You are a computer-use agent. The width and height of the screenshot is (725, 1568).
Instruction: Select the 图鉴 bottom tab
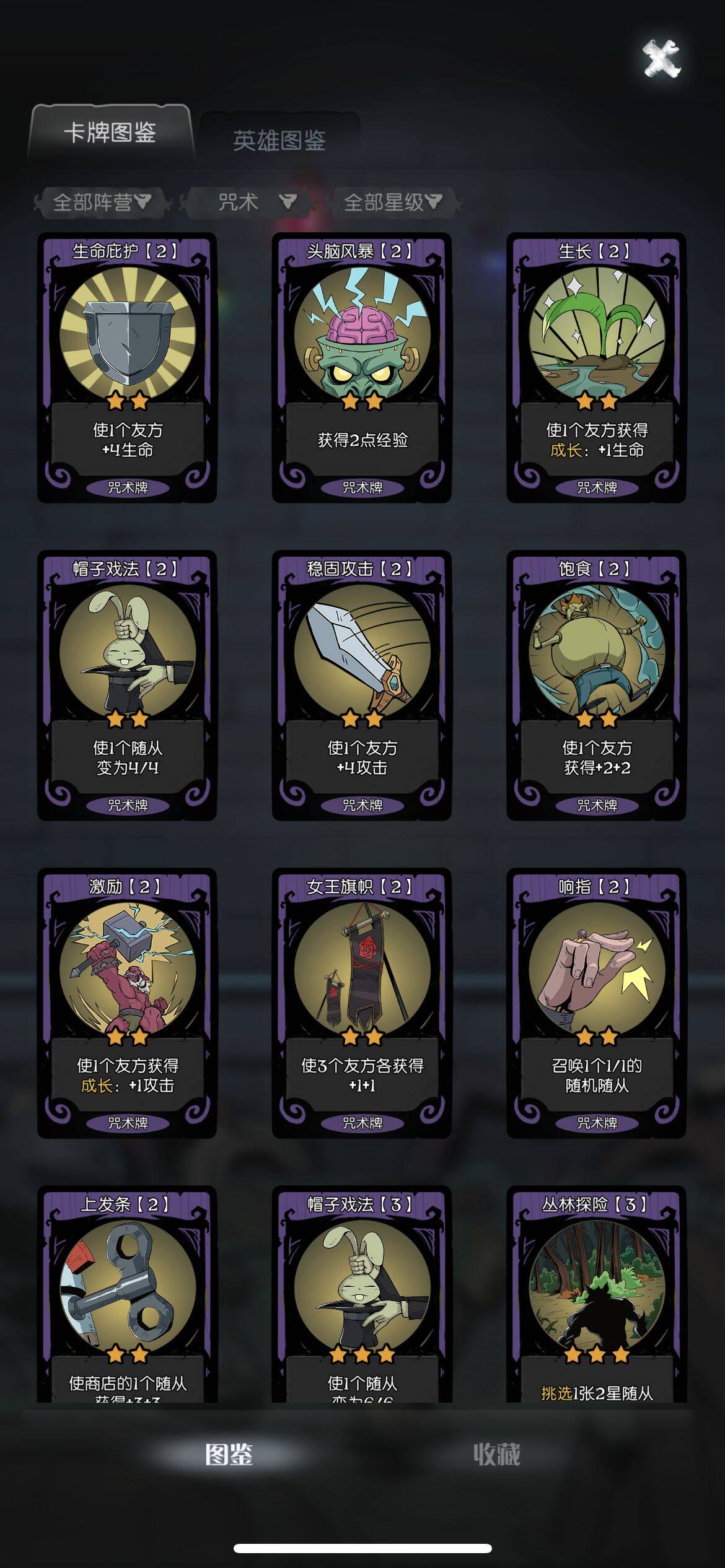point(229,1455)
